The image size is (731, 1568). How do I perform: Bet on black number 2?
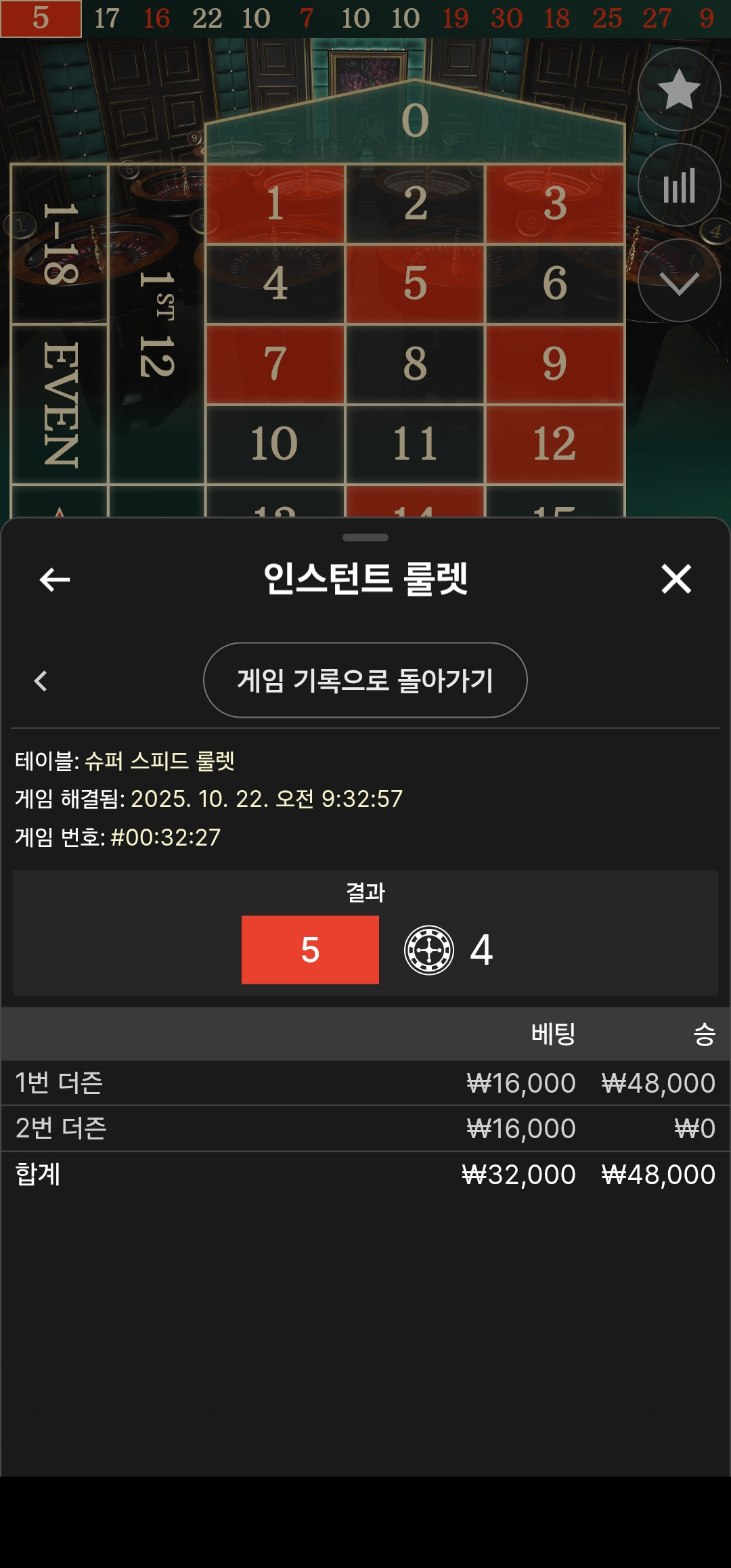coord(415,203)
